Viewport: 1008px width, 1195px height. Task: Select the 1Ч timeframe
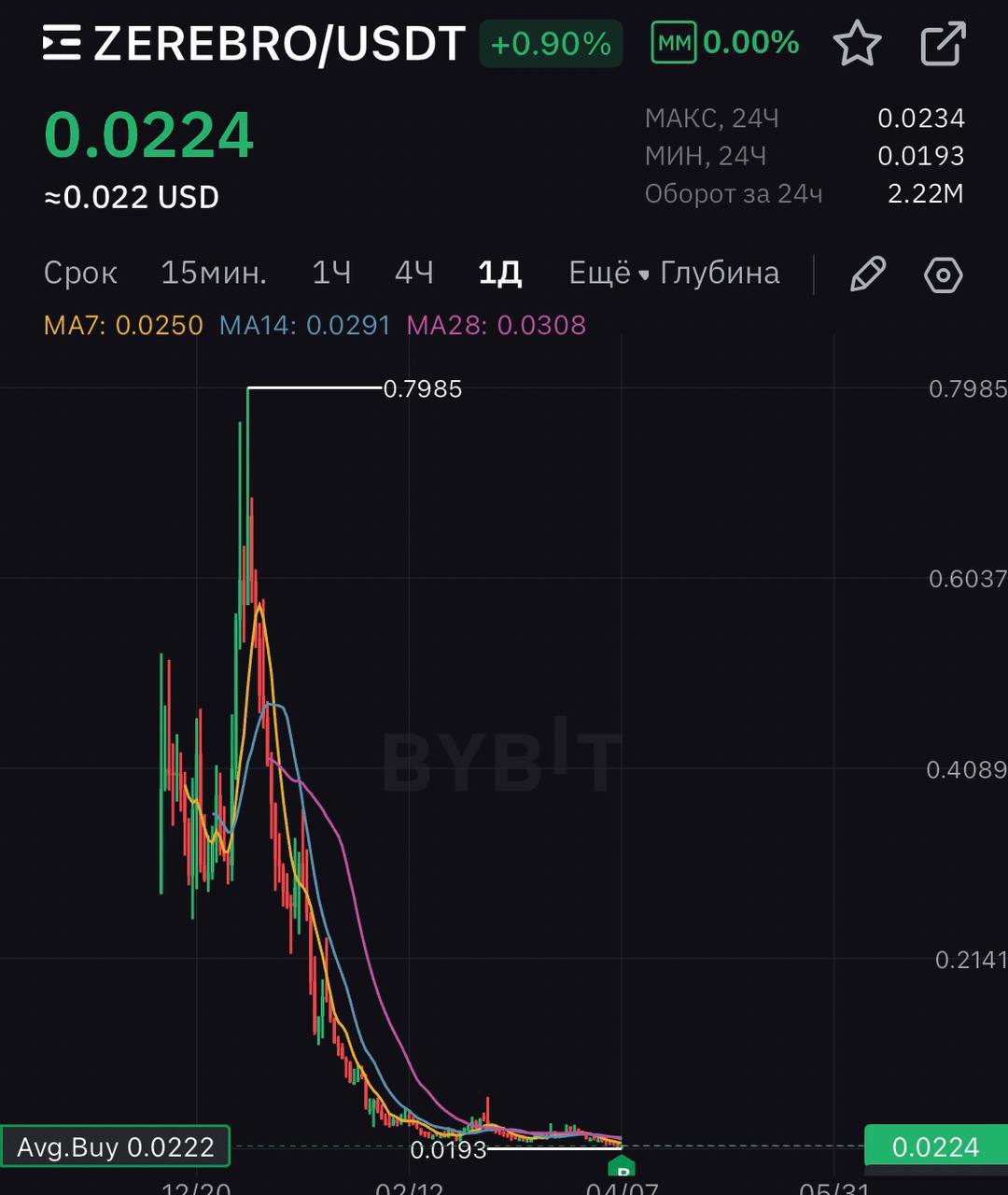click(x=331, y=274)
